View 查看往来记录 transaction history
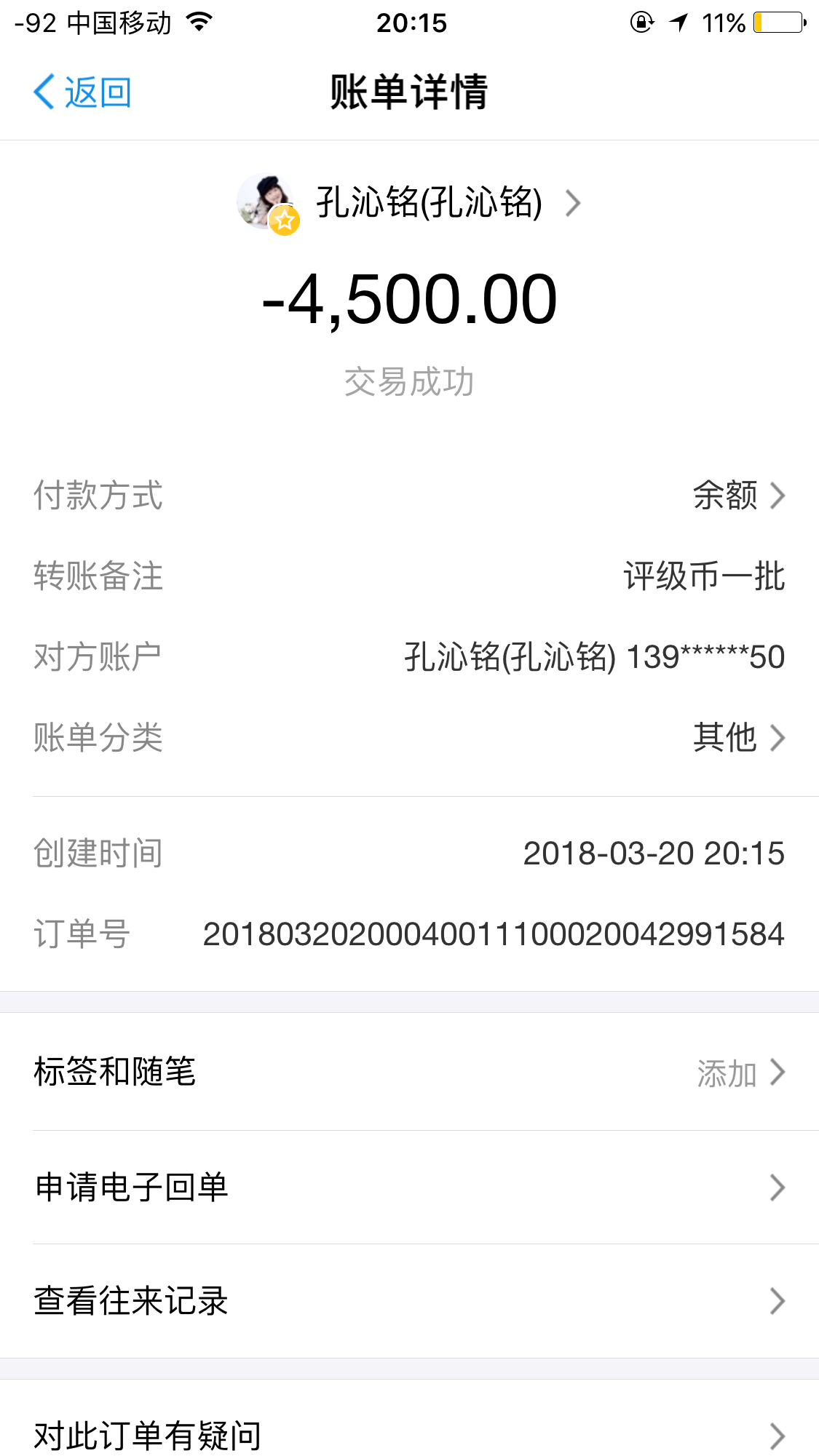Viewport: 819px width, 1456px height. (x=409, y=1301)
